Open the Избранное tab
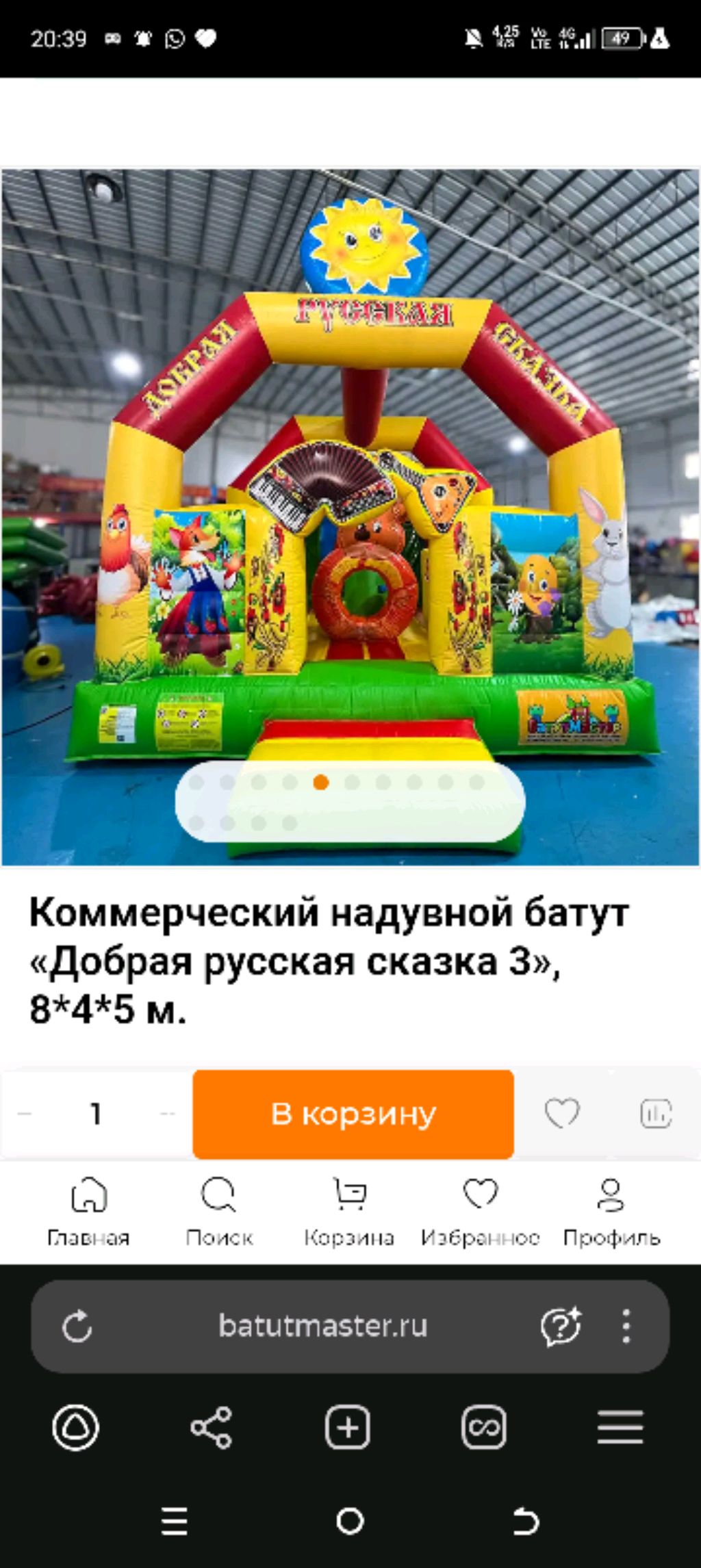This screenshot has width=701, height=1568. [x=480, y=1212]
